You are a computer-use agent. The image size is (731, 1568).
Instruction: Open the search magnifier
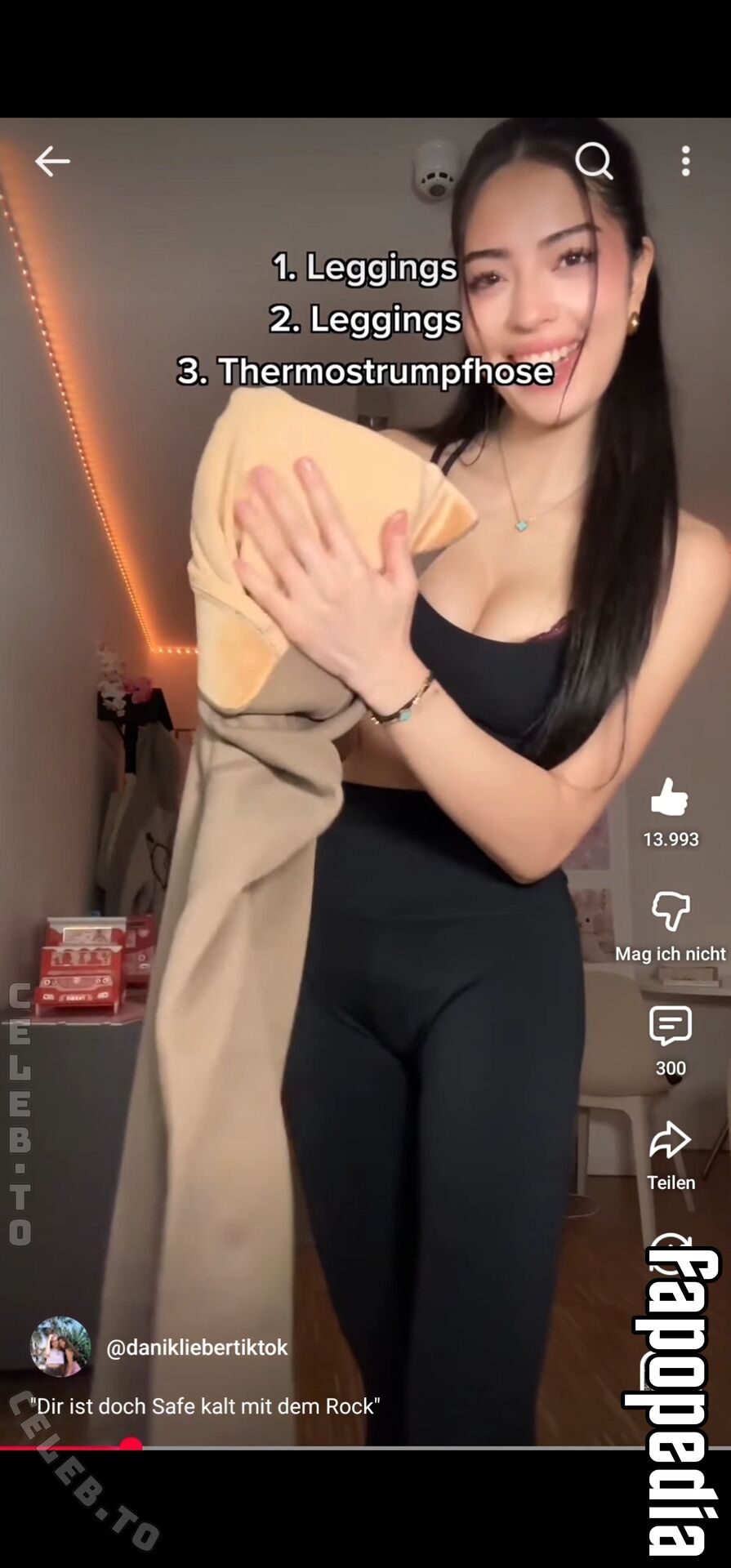594,161
